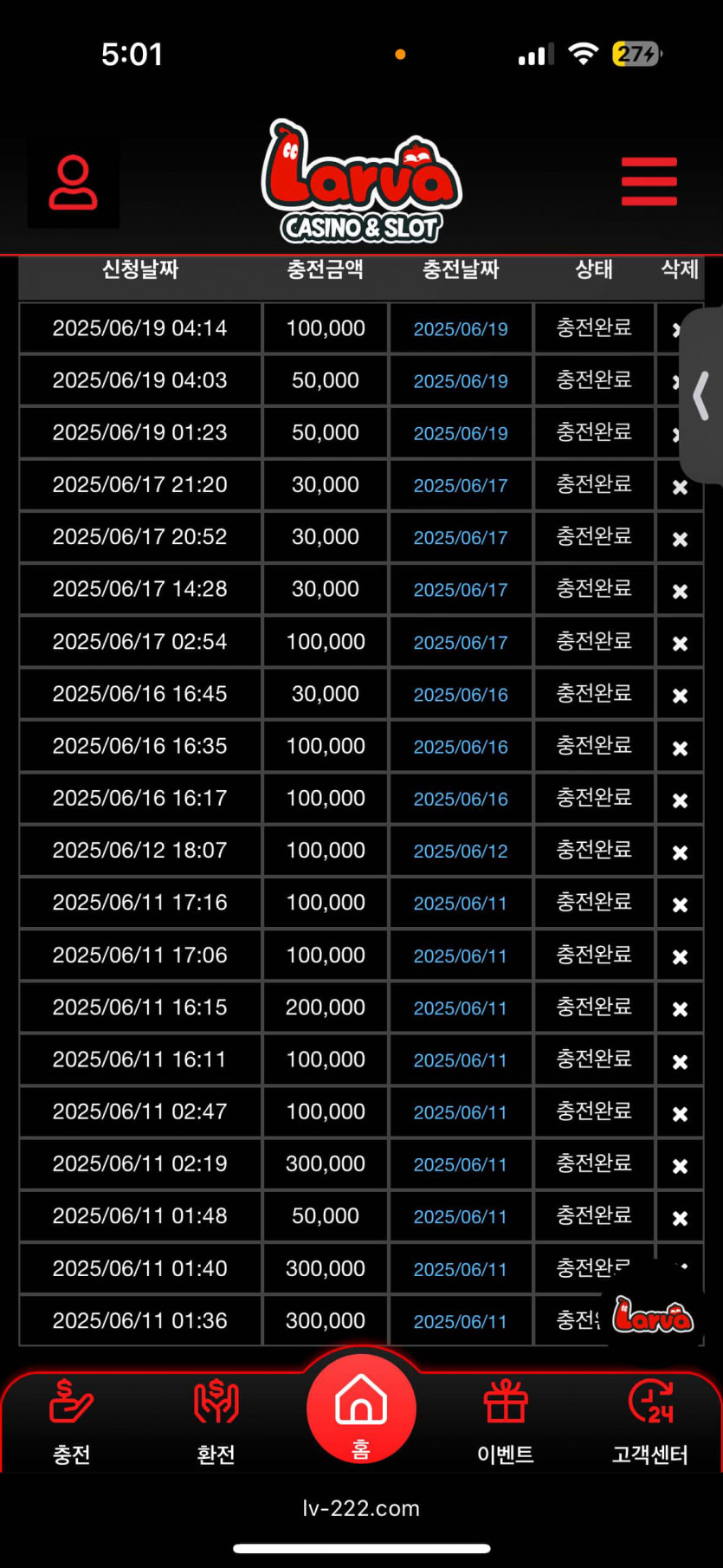Delete the 2025/06/17 21:20 record
Viewport: 723px width, 1568px height.
[680, 487]
